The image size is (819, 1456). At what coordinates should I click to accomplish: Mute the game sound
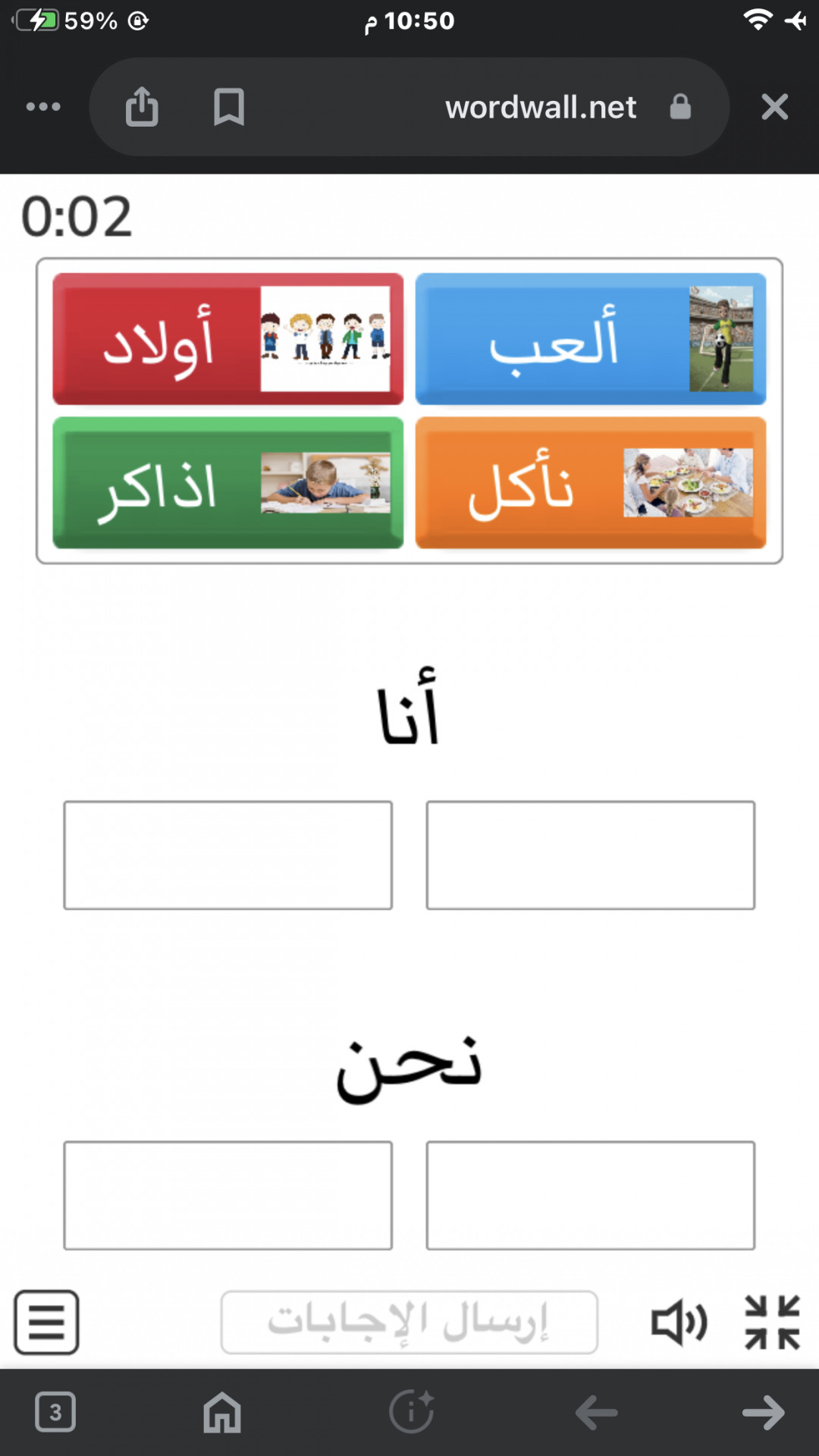pyautogui.click(x=679, y=1323)
